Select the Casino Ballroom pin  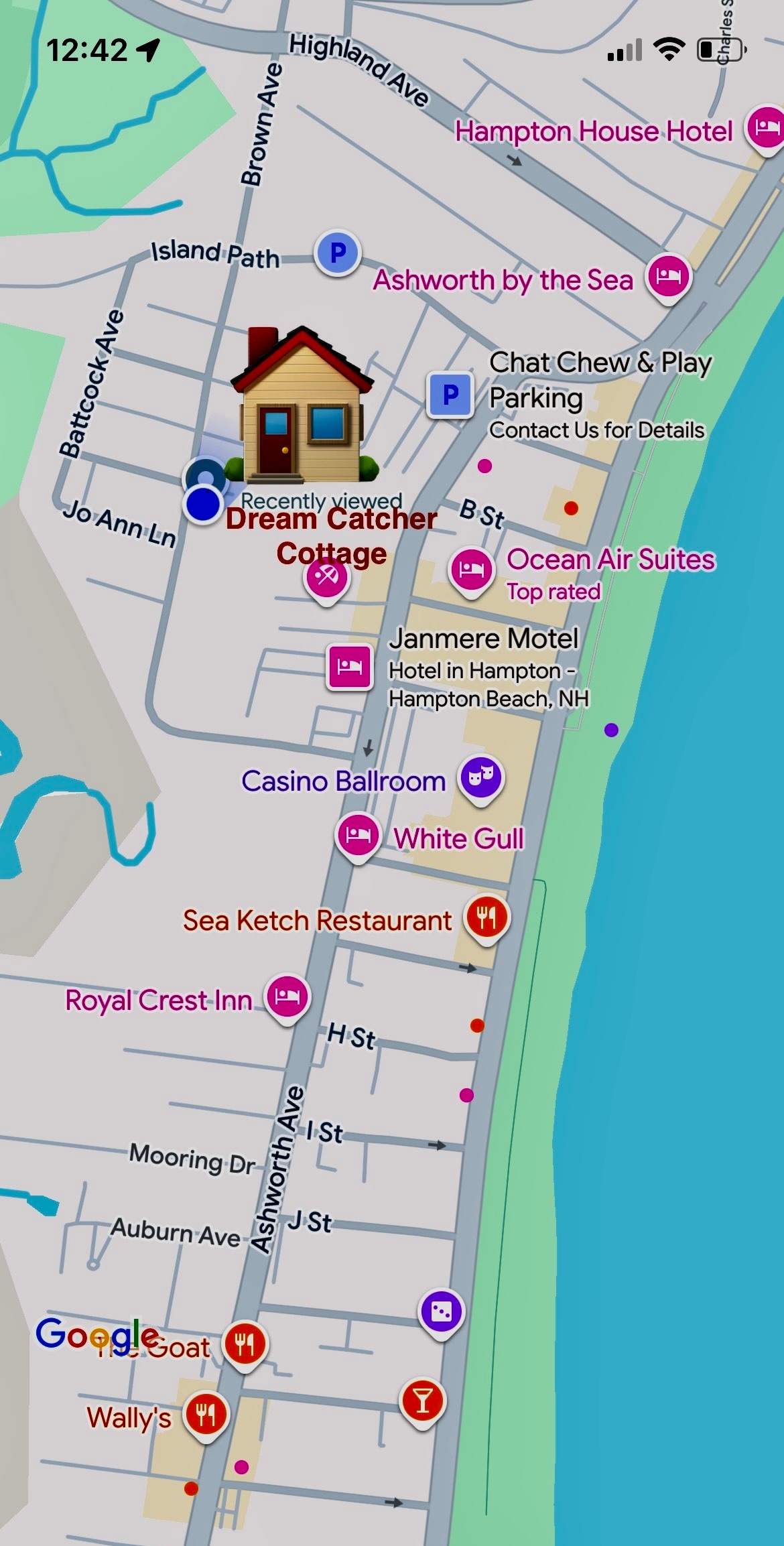480,777
